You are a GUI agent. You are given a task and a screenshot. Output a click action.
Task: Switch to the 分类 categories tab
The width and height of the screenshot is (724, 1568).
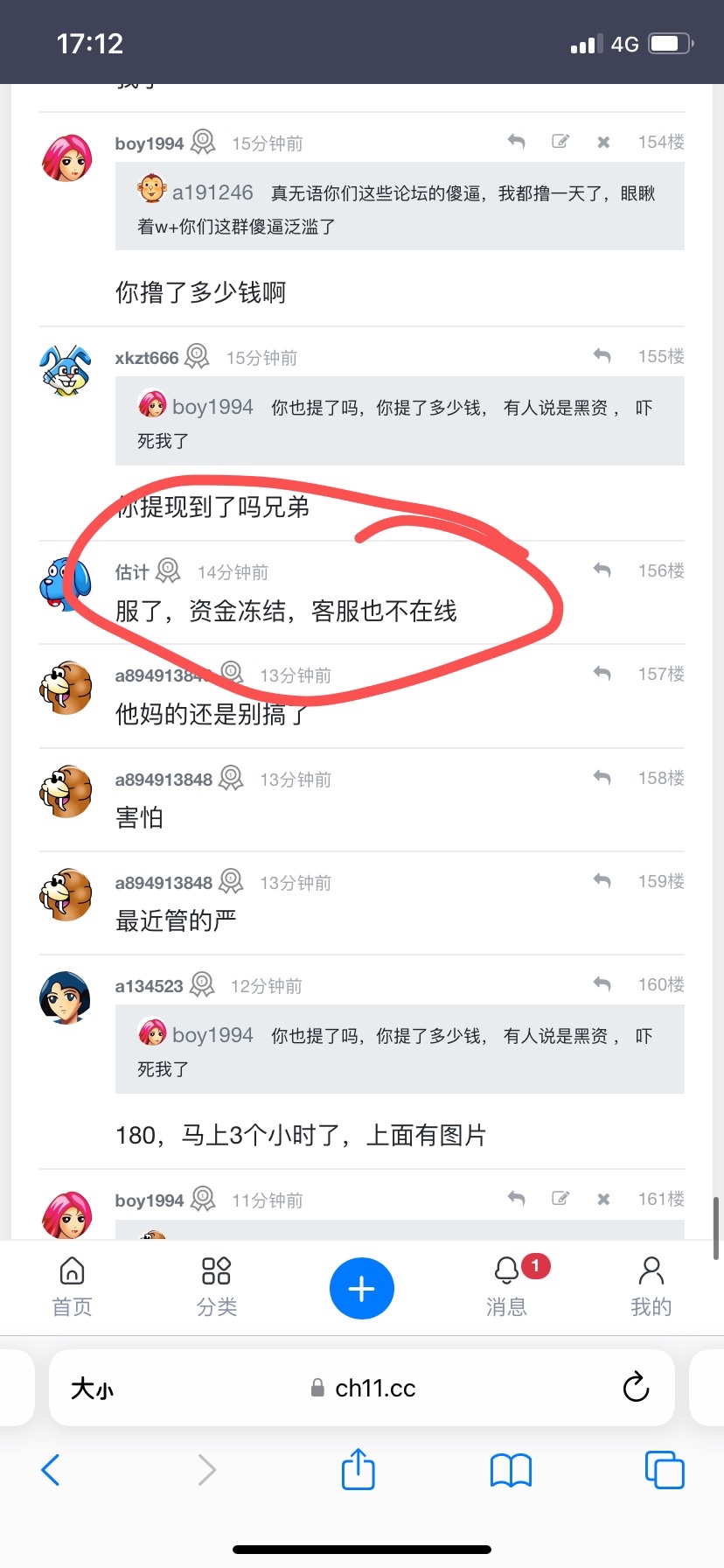[x=216, y=1287]
